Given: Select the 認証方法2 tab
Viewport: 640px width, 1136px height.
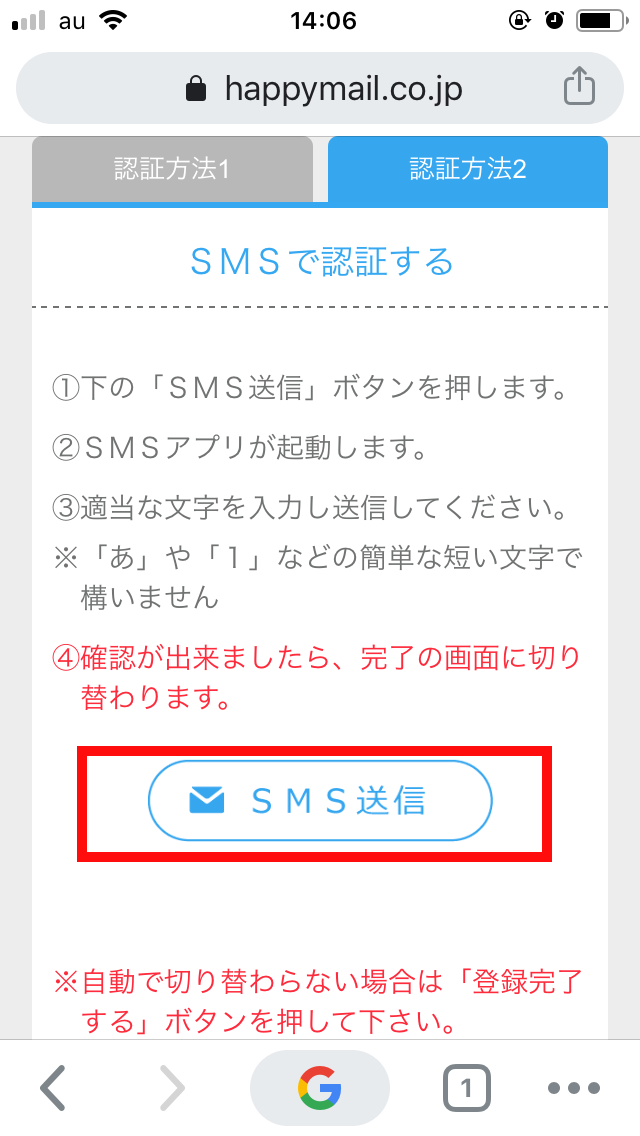Looking at the screenshot, I should coord(468,169).
